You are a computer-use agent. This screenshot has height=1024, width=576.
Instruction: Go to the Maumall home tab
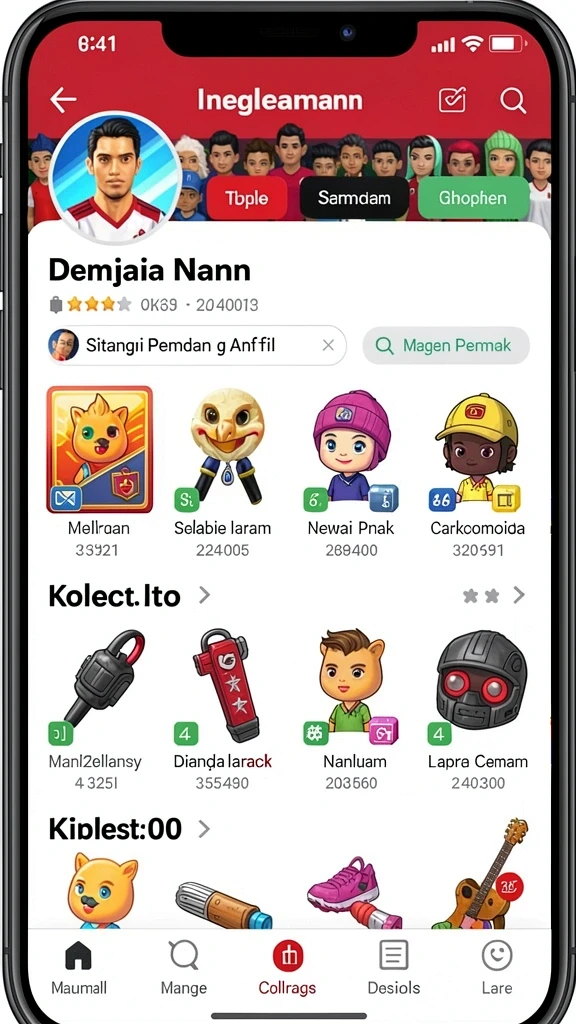pos(78,967)
